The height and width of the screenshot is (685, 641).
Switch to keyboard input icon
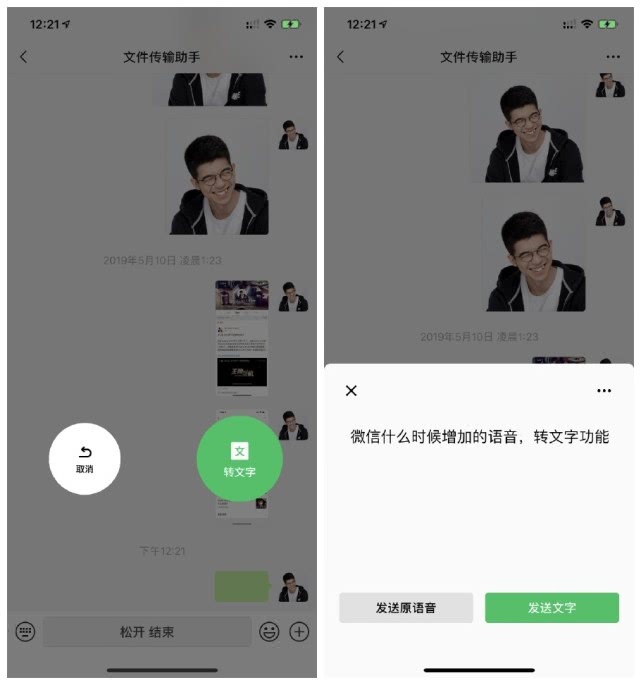[25, 632]
